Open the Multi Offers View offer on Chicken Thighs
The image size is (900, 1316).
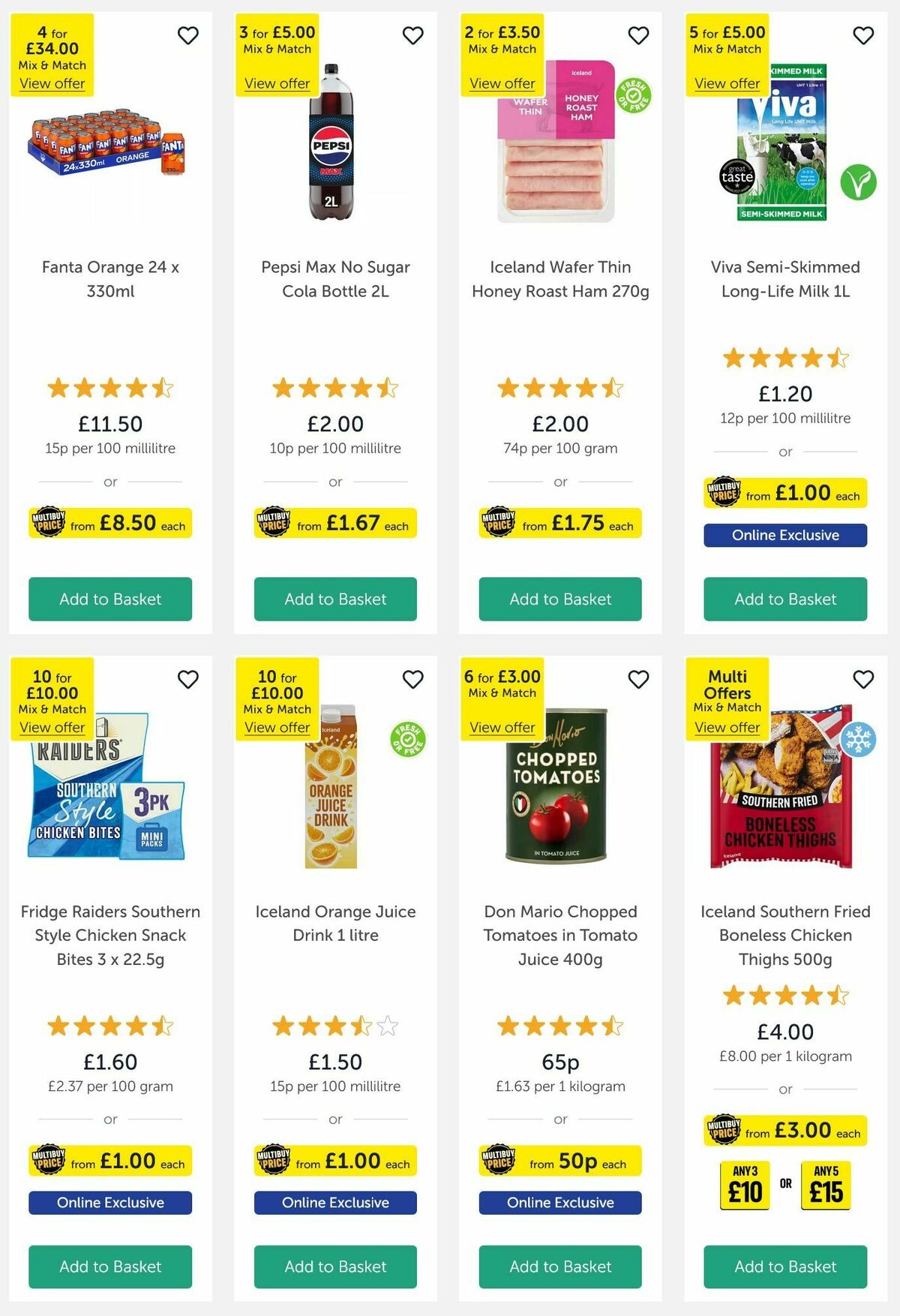click(x=727, y=727)
